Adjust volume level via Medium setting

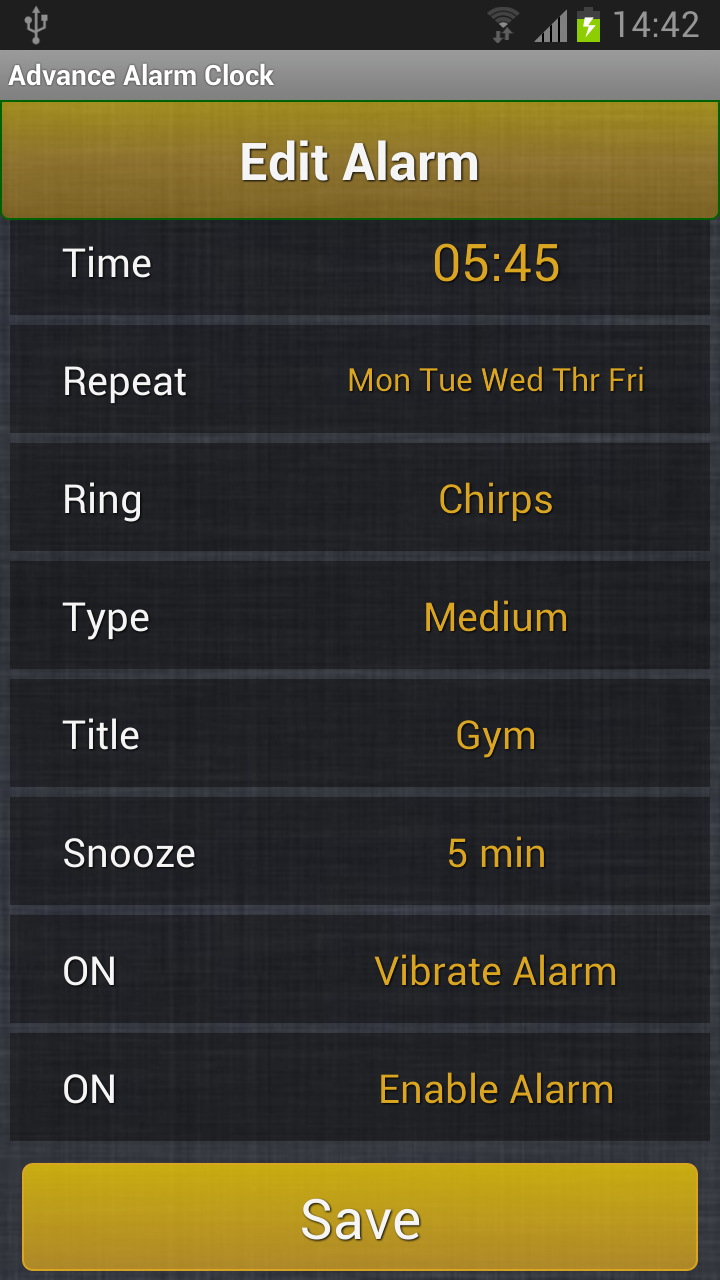coord(495,616)
